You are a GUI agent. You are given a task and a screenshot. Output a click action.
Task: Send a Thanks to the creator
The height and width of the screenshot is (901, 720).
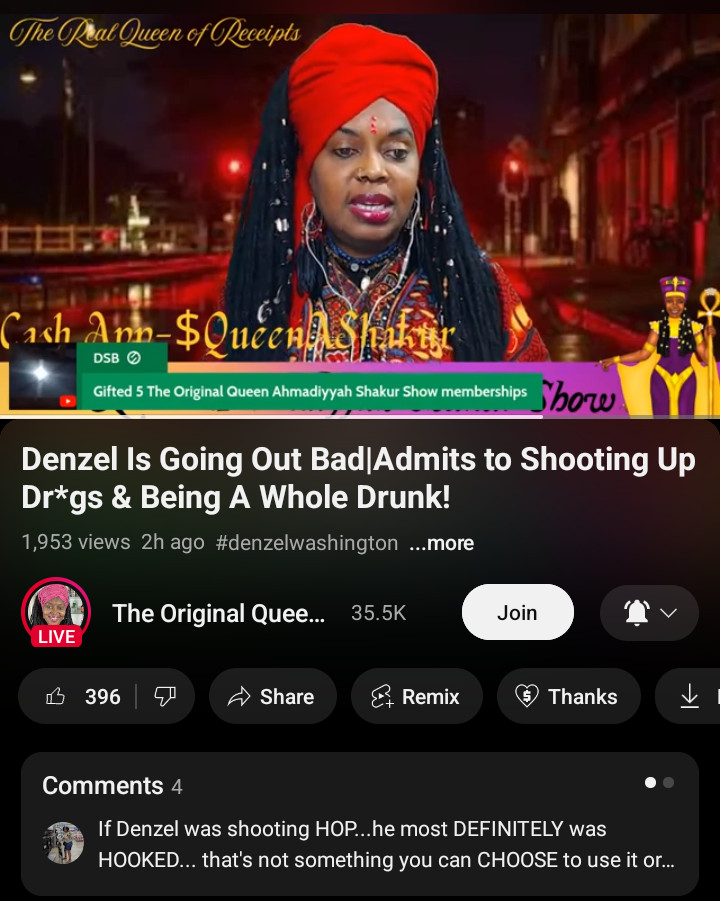coord(567,697)
